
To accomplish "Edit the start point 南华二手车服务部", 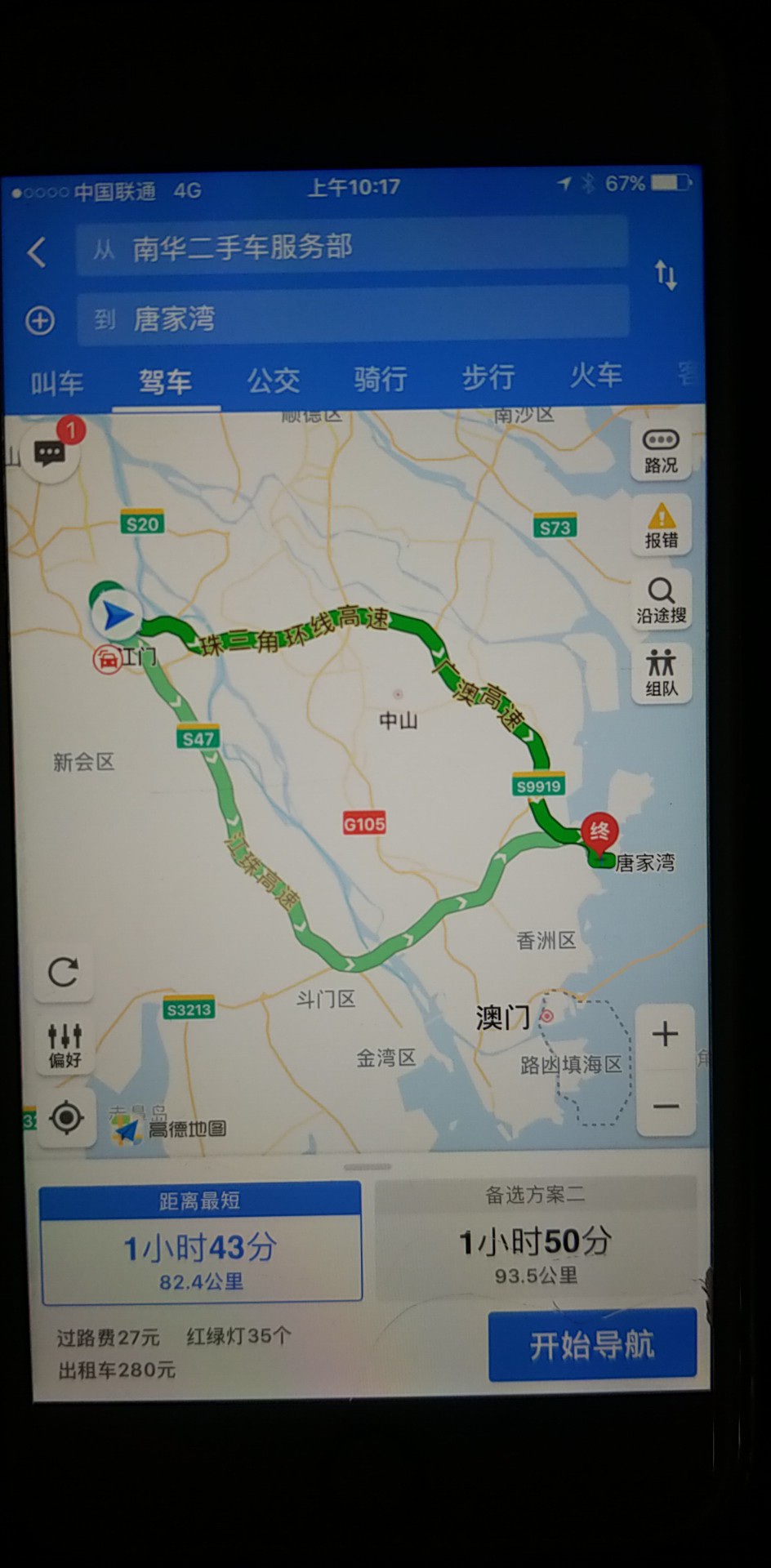I will click(351, 247).
